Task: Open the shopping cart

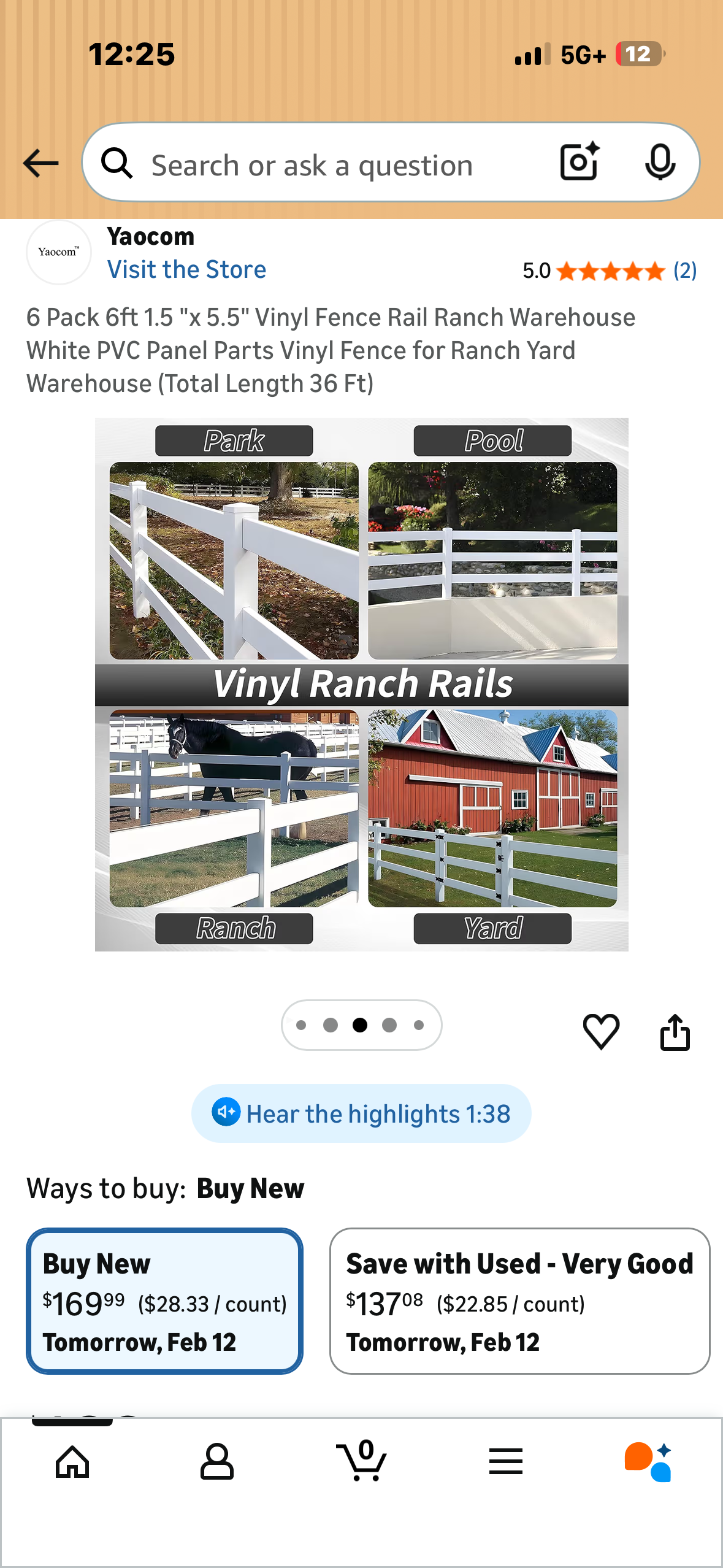Action: (361, 1462)
